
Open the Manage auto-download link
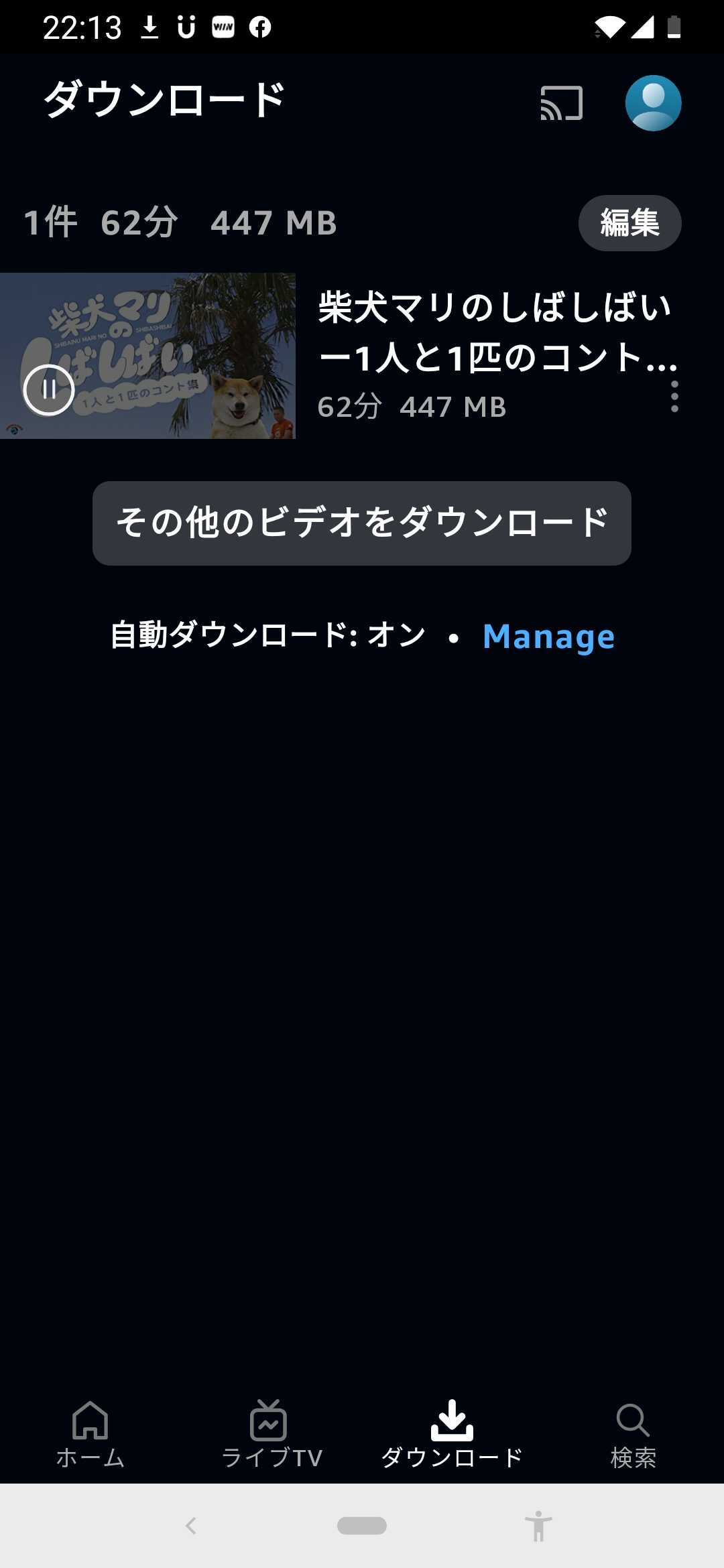[548, 637]
